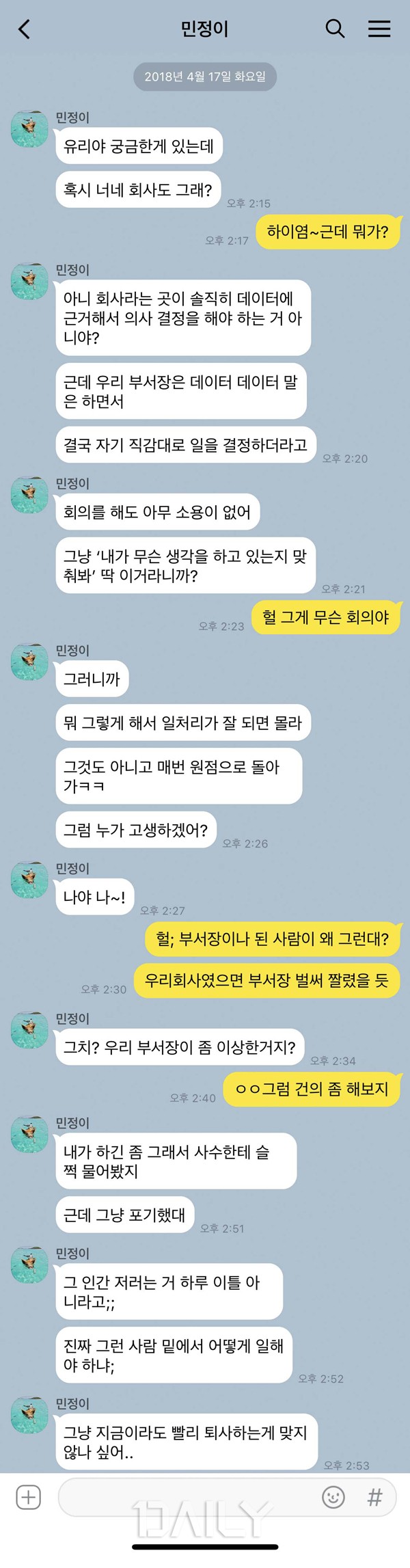Go back to the chat list
Screen dimensions: 410x1568
click(25, 29)
